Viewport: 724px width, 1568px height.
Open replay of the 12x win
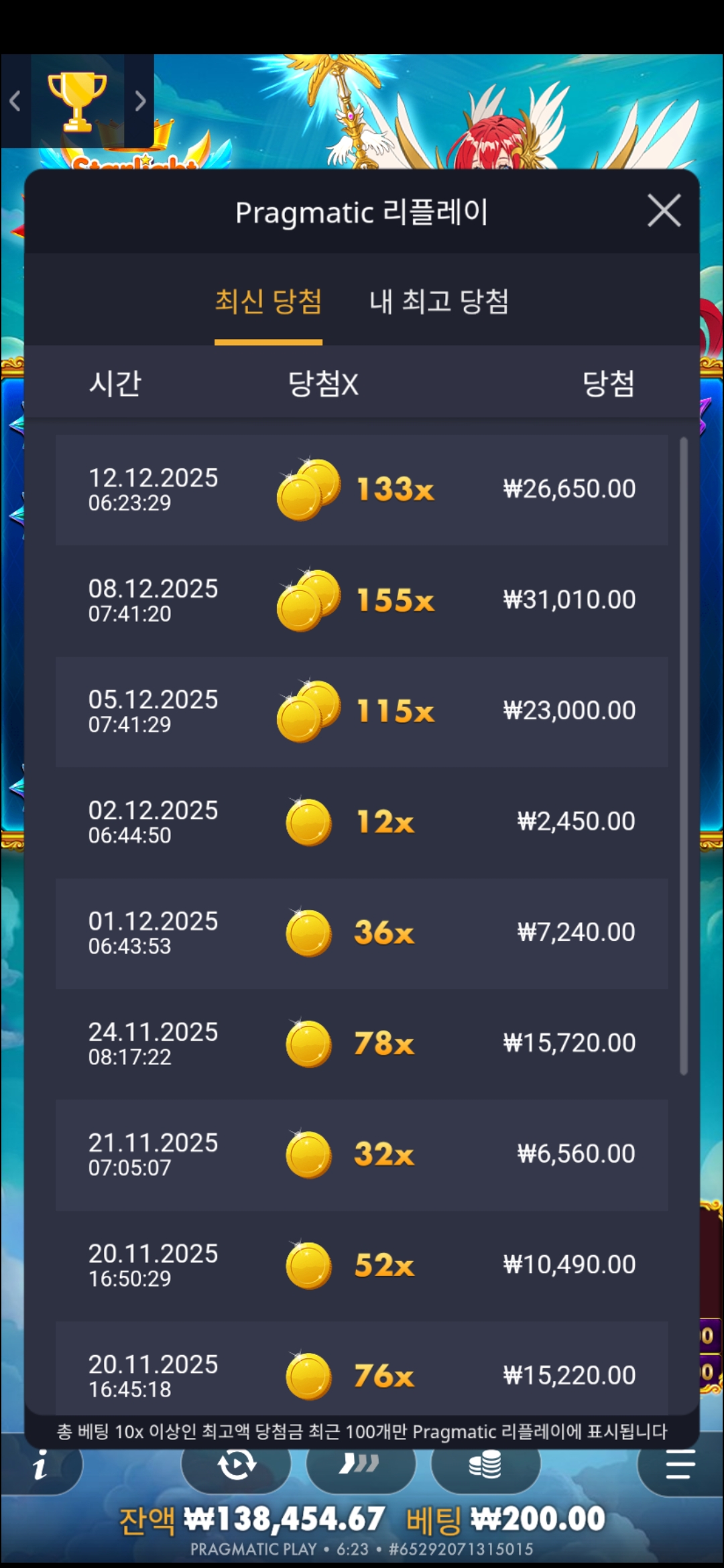[361, 822]
